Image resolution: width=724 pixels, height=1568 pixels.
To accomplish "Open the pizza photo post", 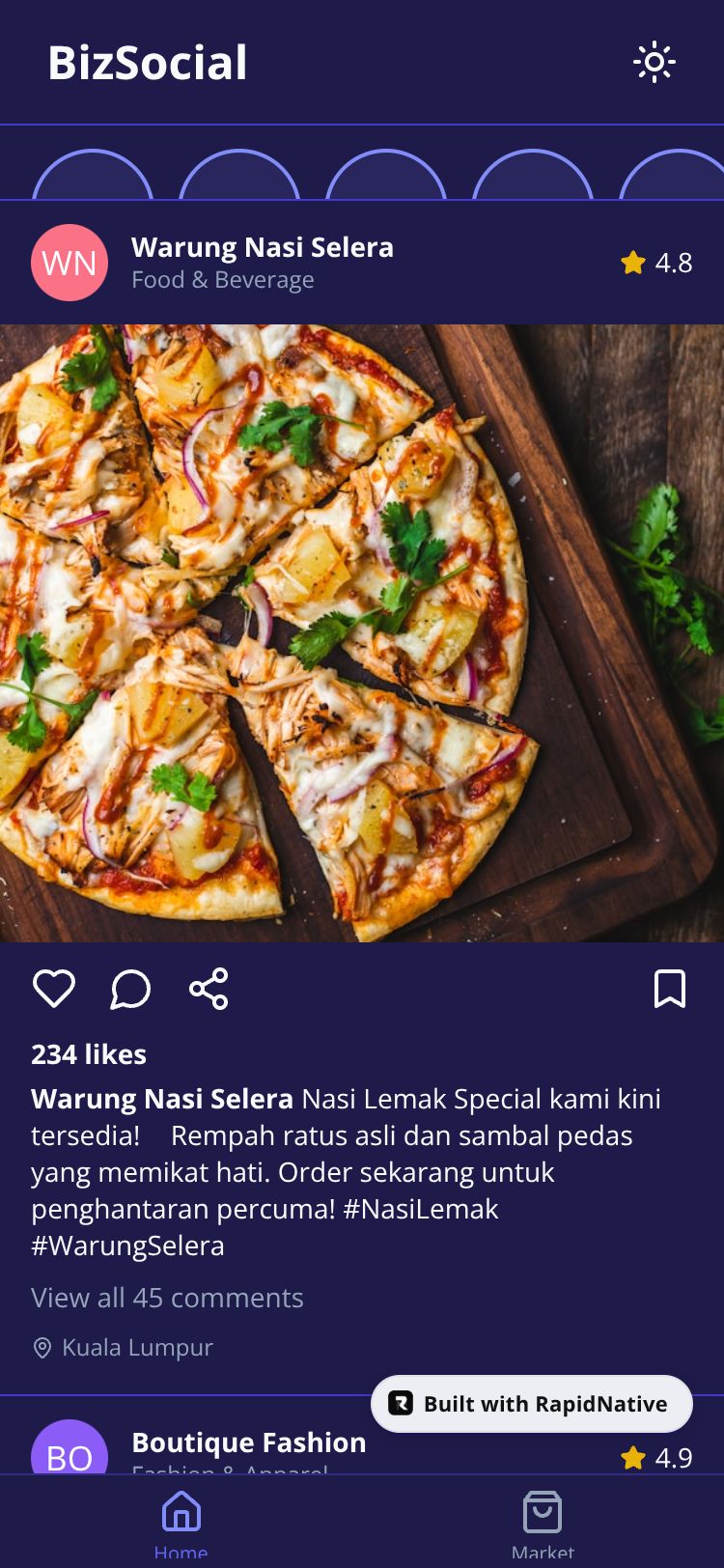I will [x=362, y=632].
